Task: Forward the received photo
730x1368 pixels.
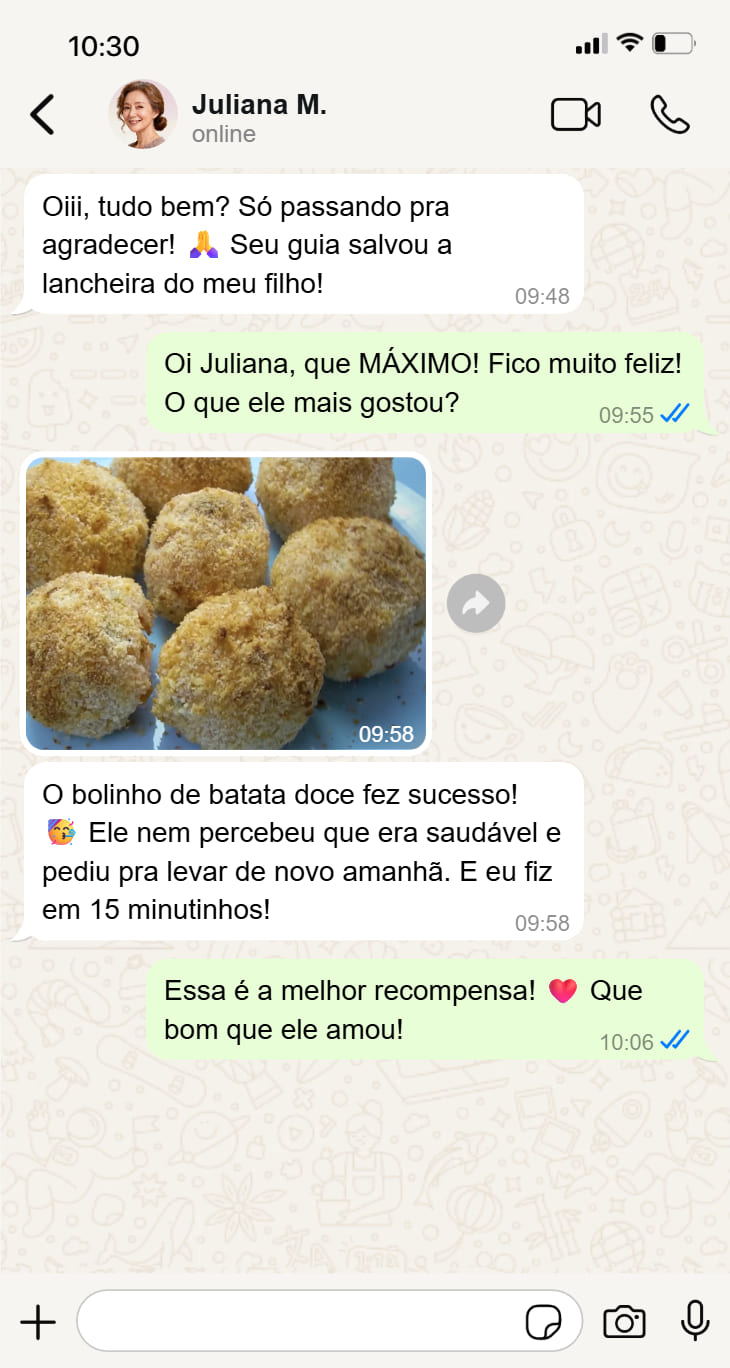Action: (476, 603)
